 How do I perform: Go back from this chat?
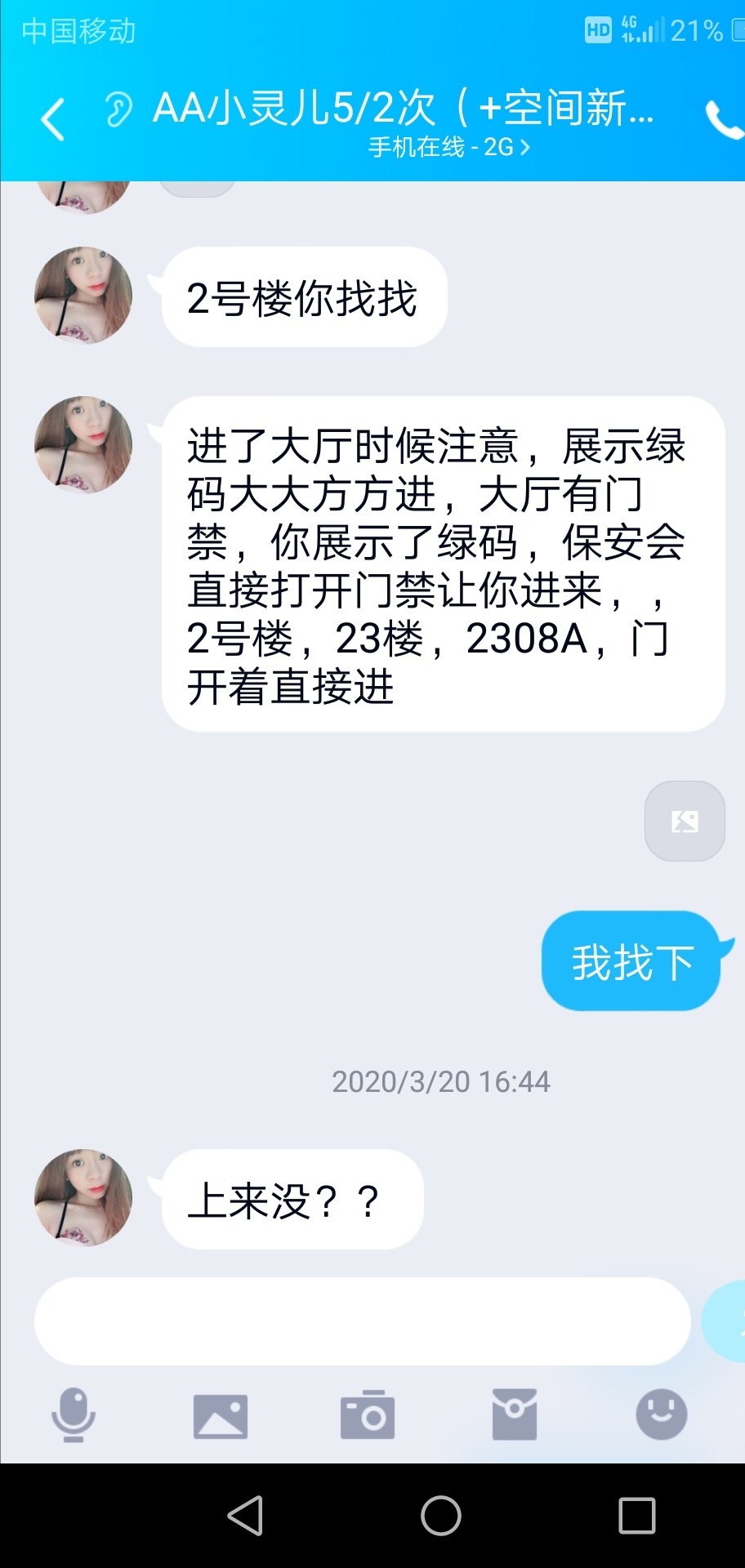coord(53,119)
